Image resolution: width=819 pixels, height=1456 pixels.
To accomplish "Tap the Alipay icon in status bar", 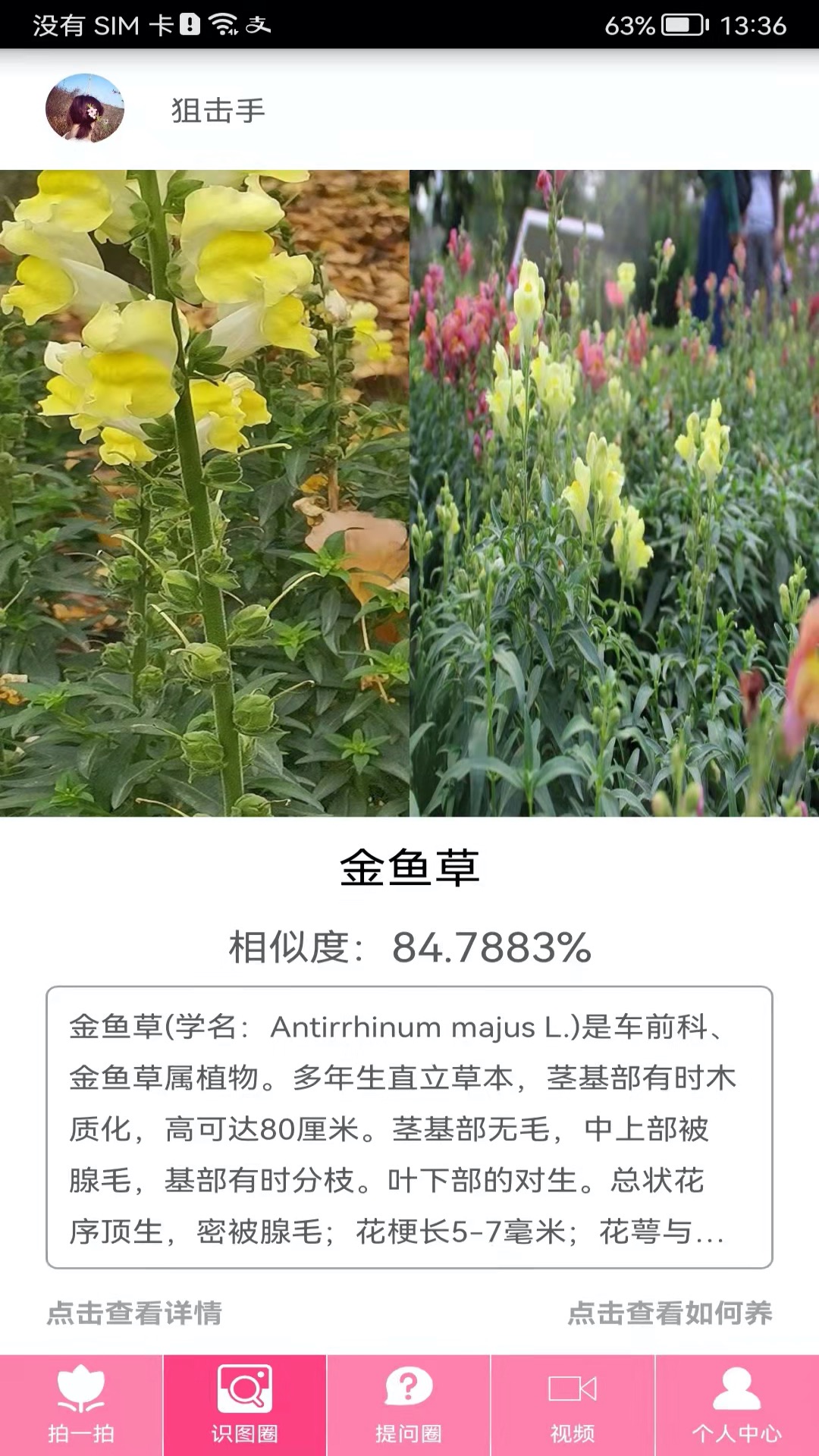I will 258,25.
